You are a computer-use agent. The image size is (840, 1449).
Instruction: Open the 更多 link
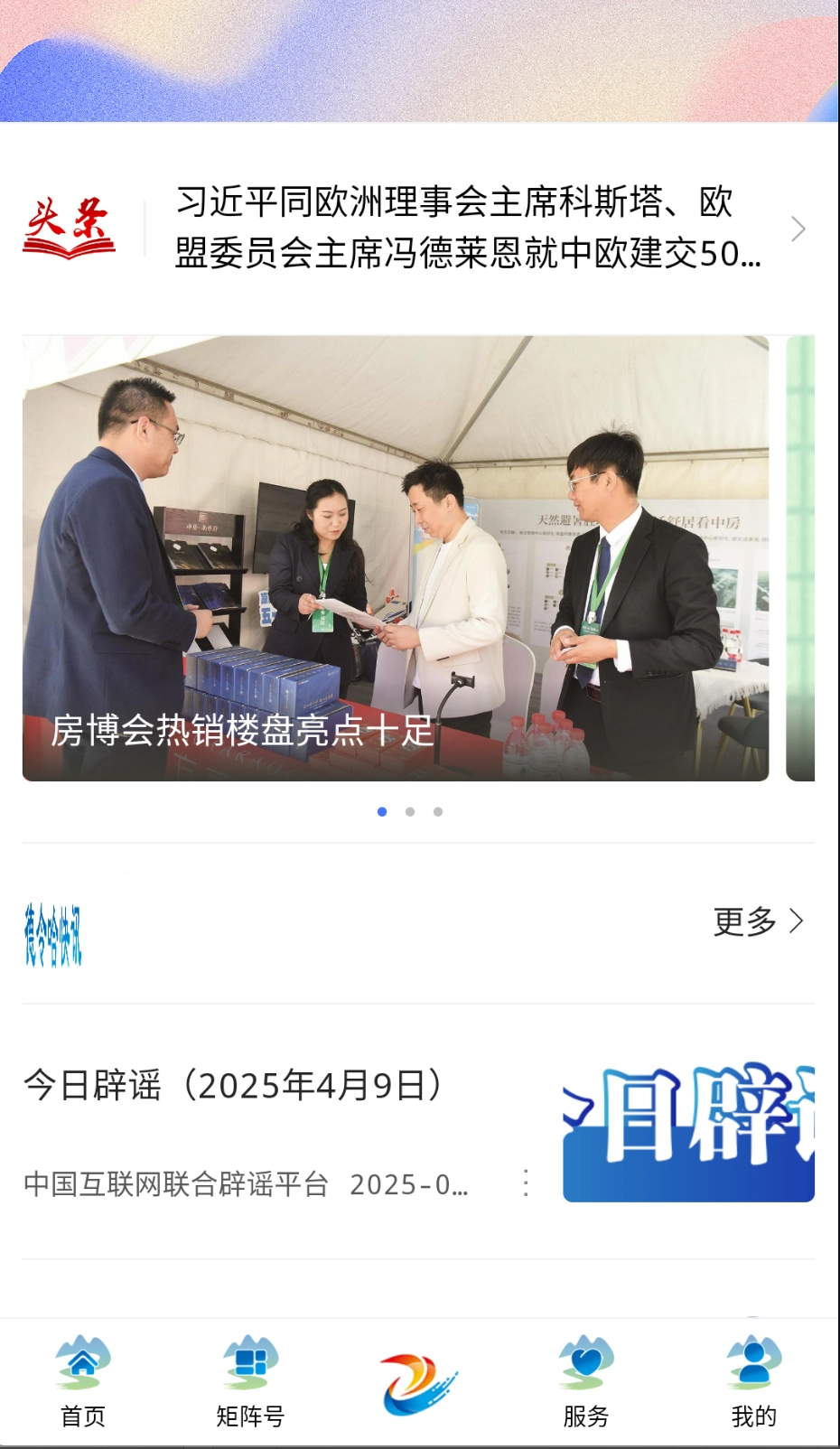(x=745, y=921)
